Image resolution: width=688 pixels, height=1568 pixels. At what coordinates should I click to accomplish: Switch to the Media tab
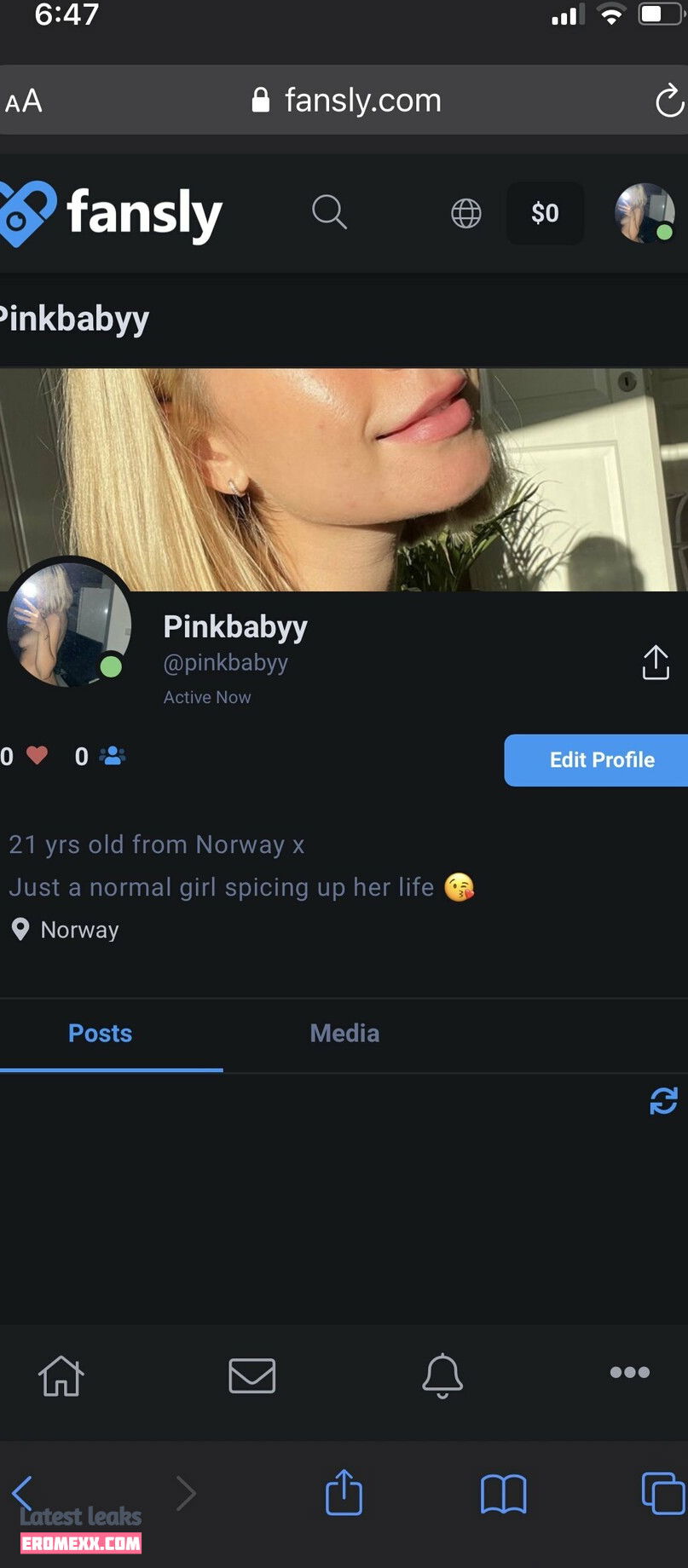point(344,1034)
